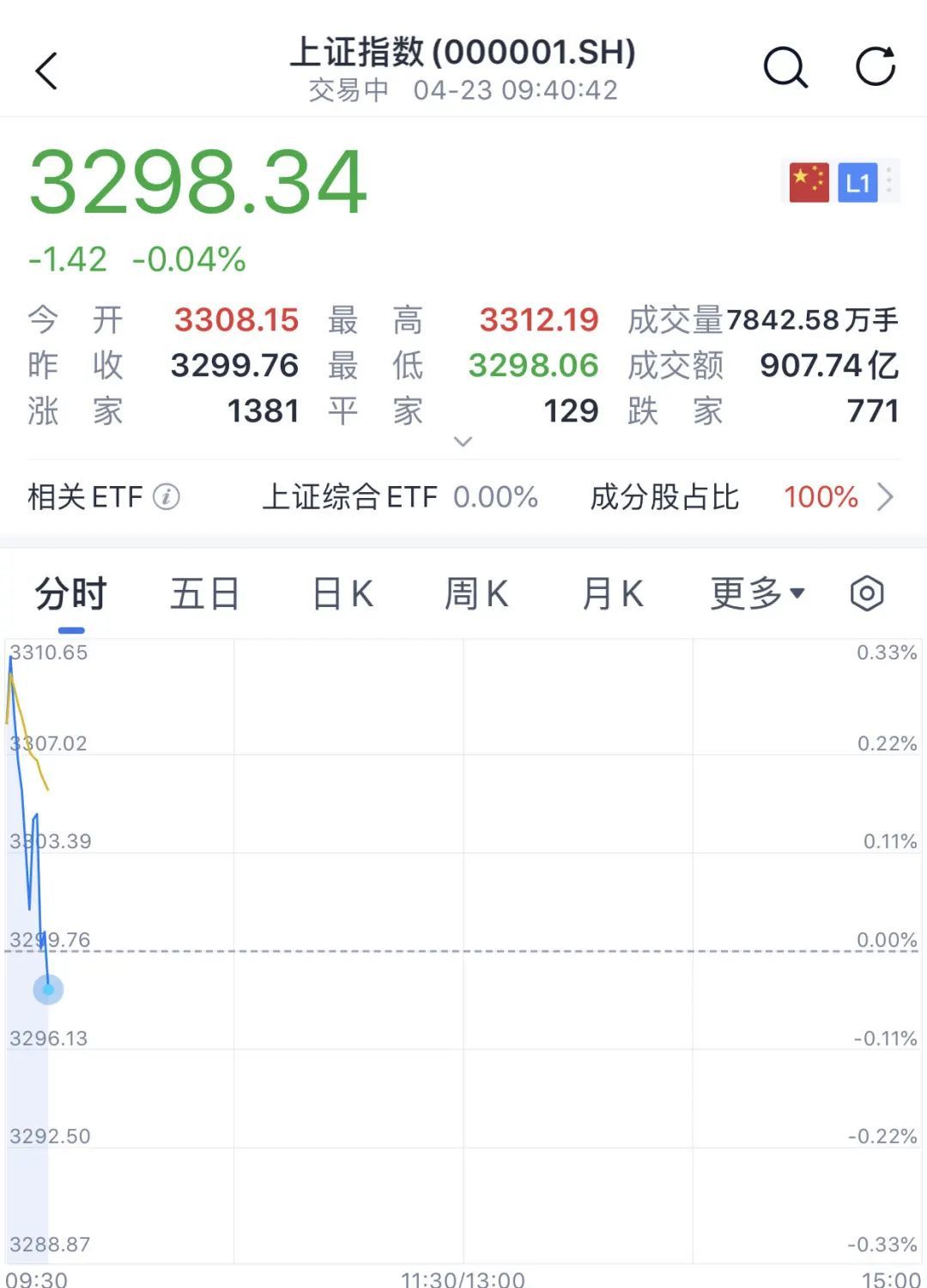Show info about 相关ETF
Viewport: 927px width, 1288px height.
click(166, 496)
